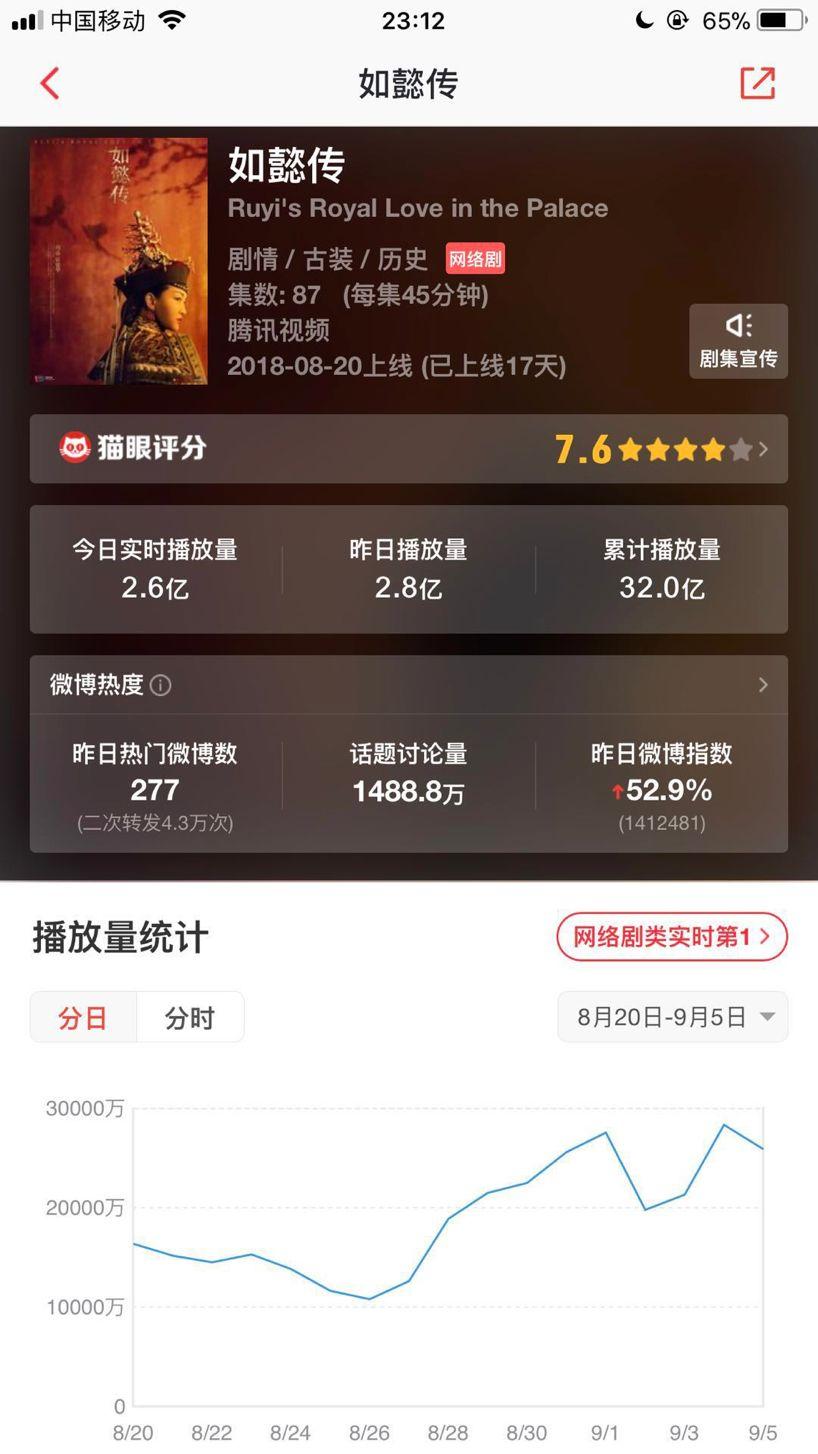Open the 剧集宣传 promo button

click(x=738, y=341)
